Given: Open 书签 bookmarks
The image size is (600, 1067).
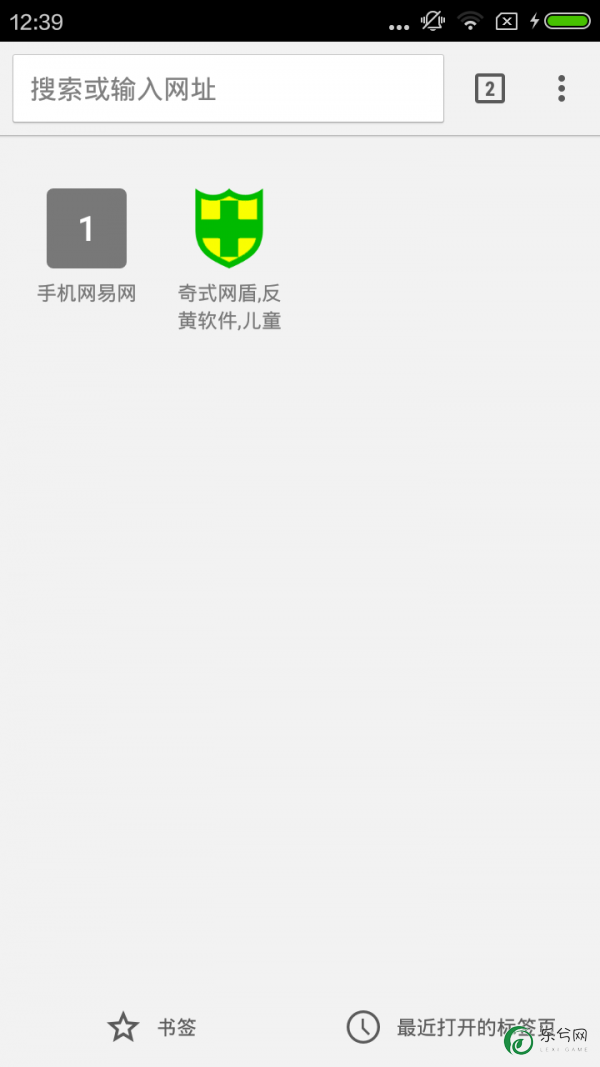Looking at the screenshot, I should 152,1027.
